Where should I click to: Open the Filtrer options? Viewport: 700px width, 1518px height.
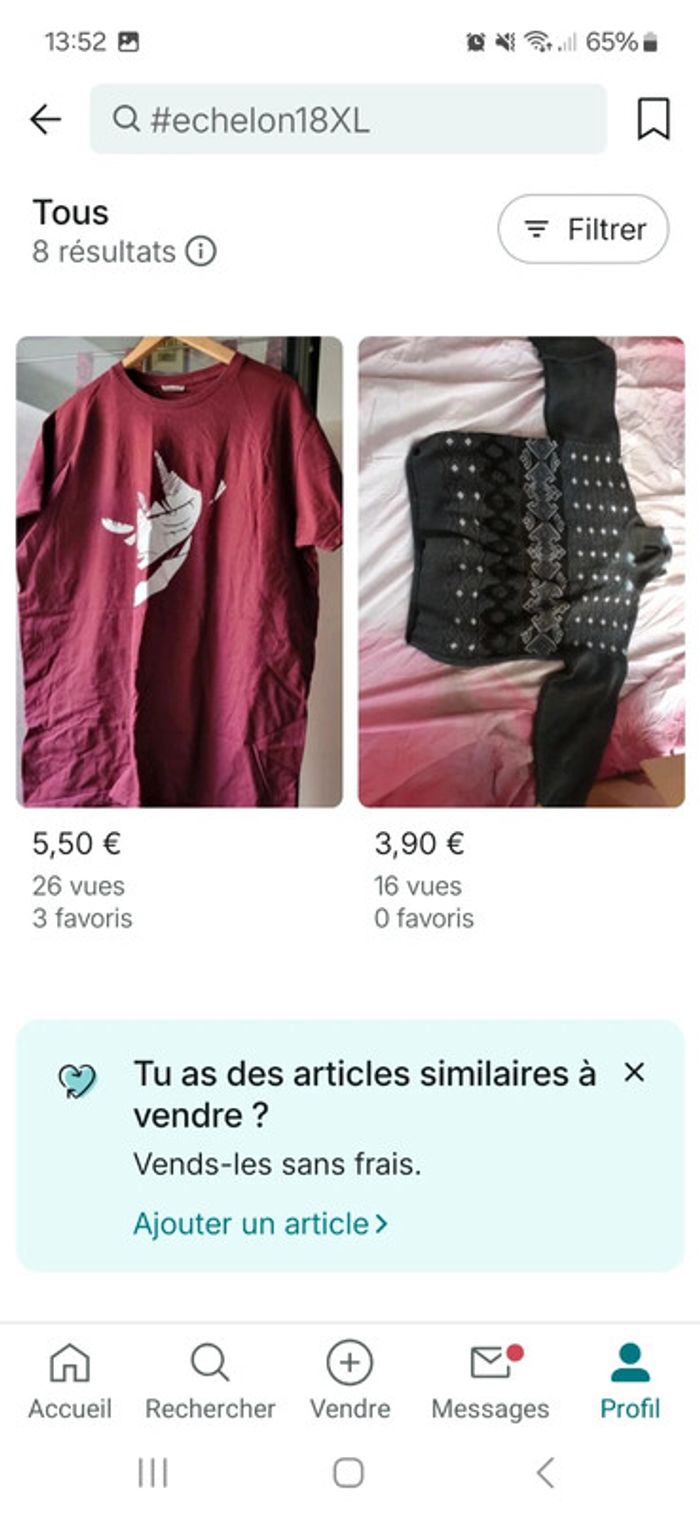click(x=583, y=229)
